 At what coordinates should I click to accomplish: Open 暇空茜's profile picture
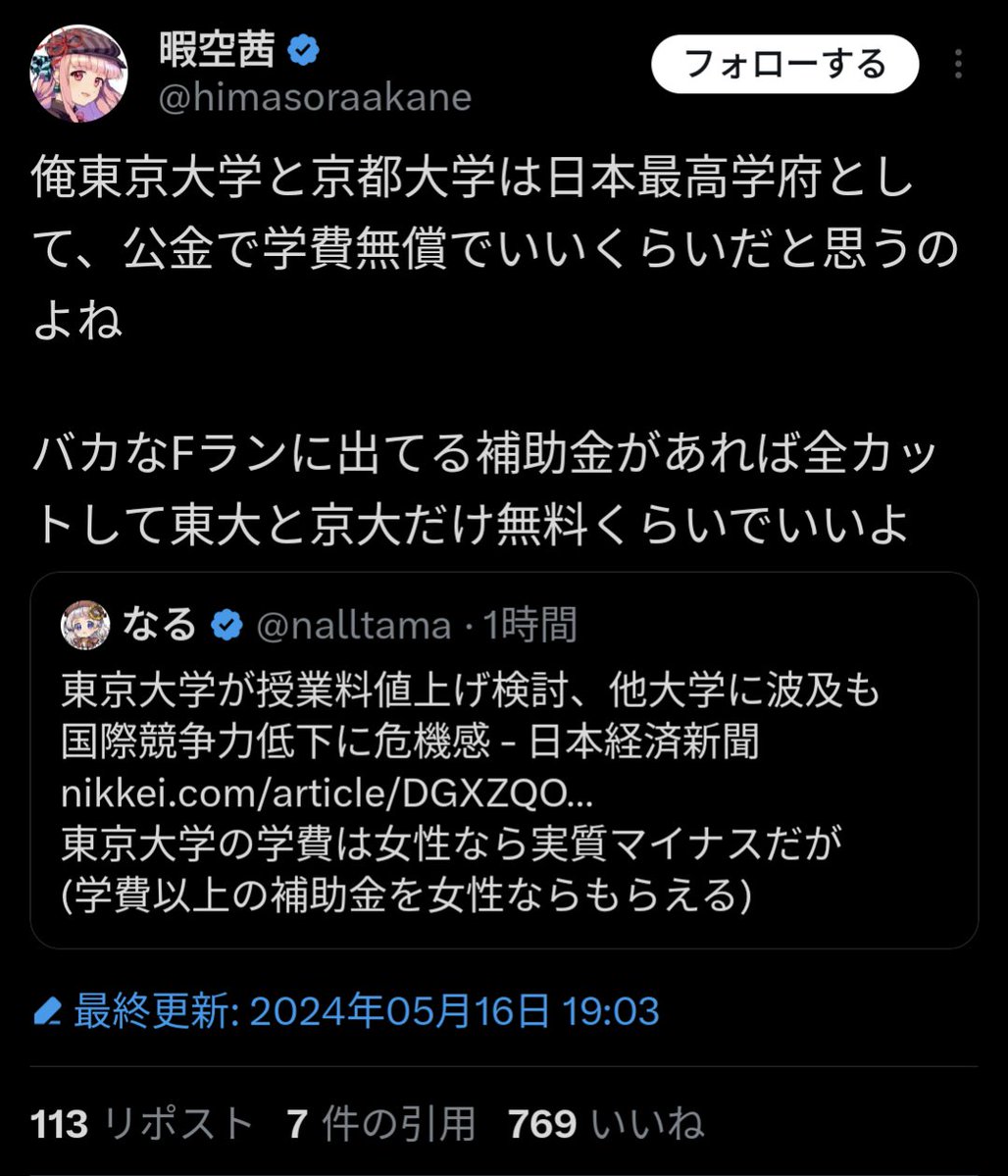click(80, 75)
